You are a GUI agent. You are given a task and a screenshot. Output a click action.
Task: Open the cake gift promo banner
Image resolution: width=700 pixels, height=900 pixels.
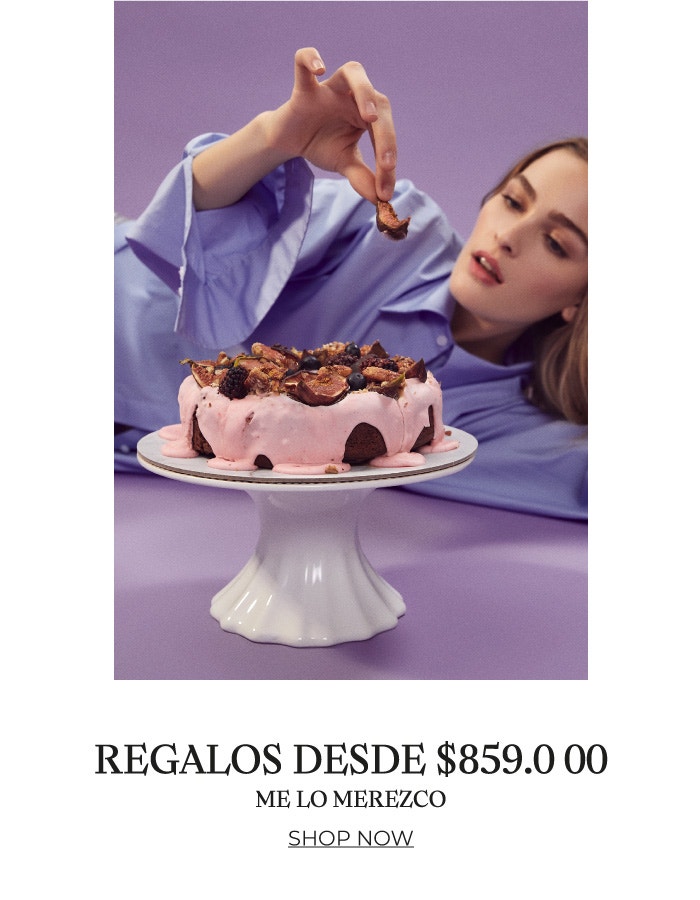350,340
